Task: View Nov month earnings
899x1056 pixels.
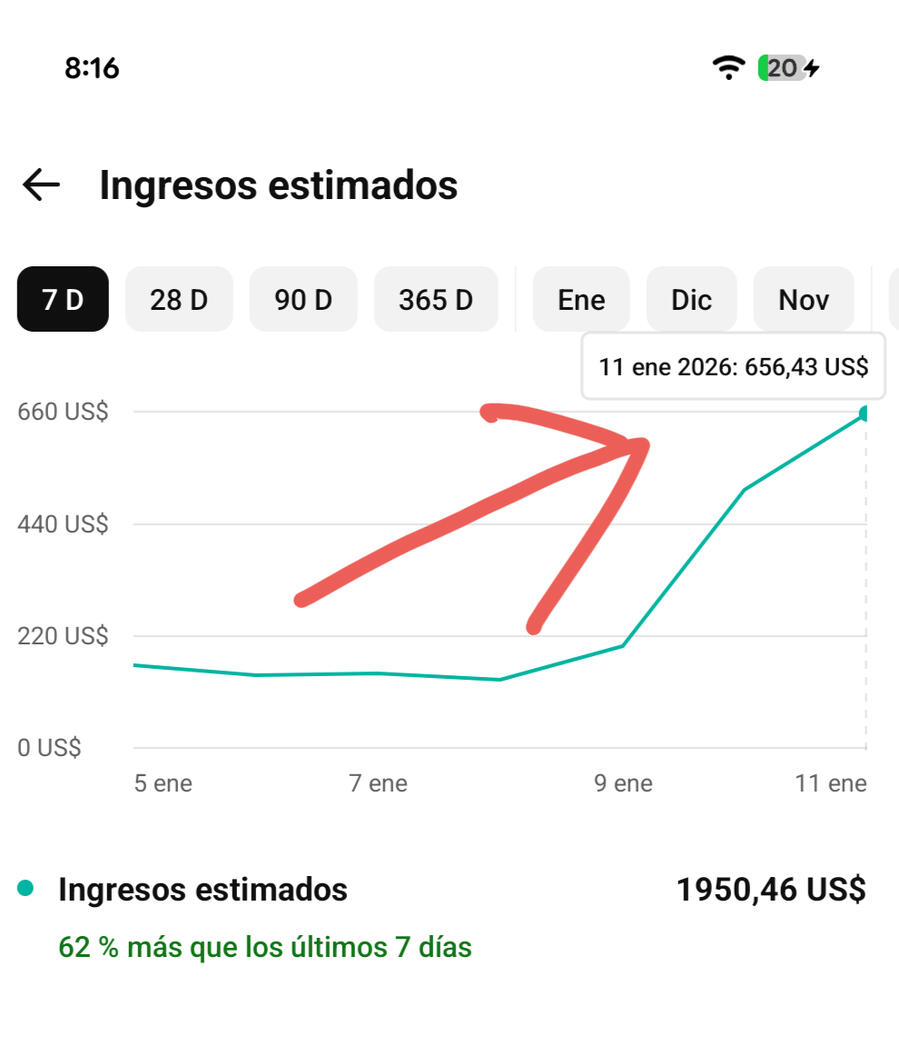Action: (803, 299)
